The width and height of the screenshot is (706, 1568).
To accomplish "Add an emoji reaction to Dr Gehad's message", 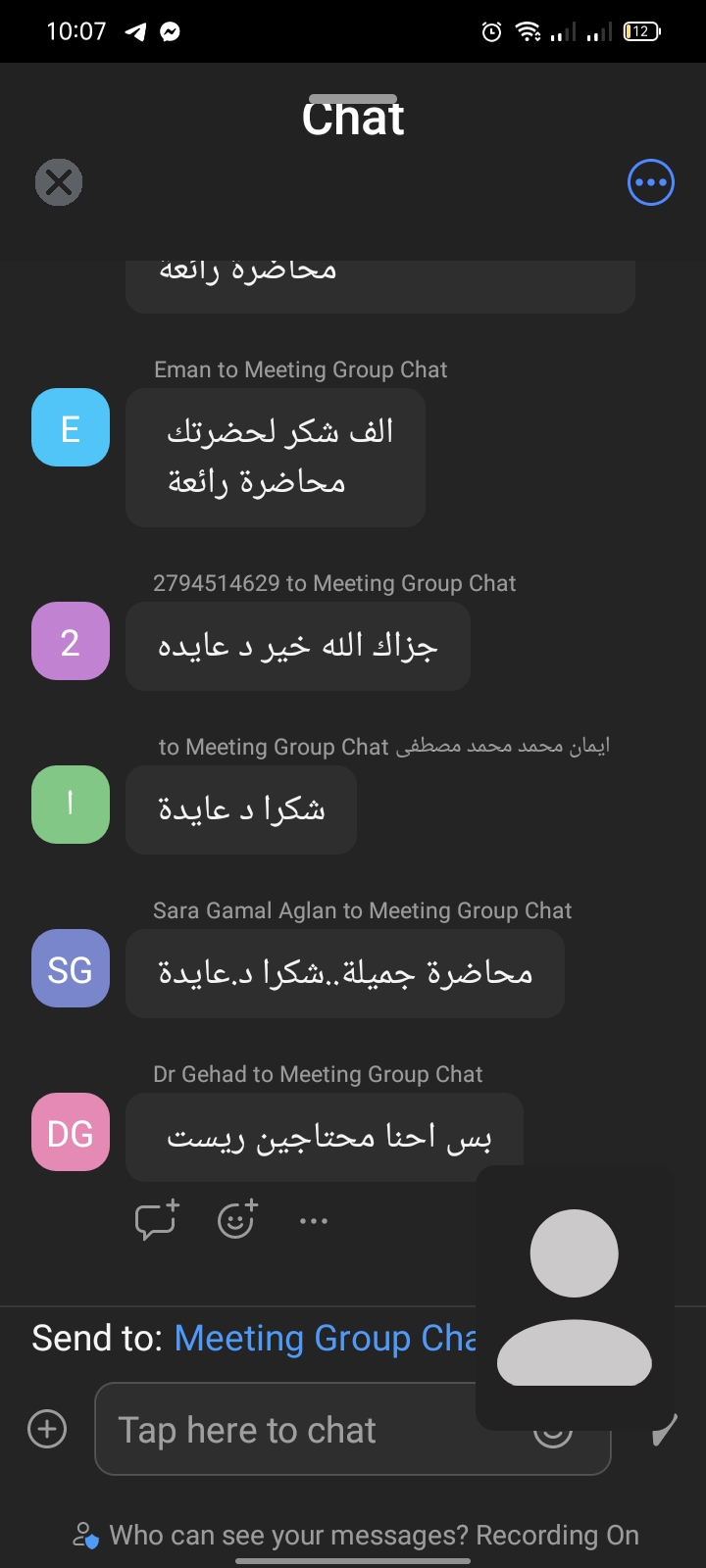I will pos(236,1220).
